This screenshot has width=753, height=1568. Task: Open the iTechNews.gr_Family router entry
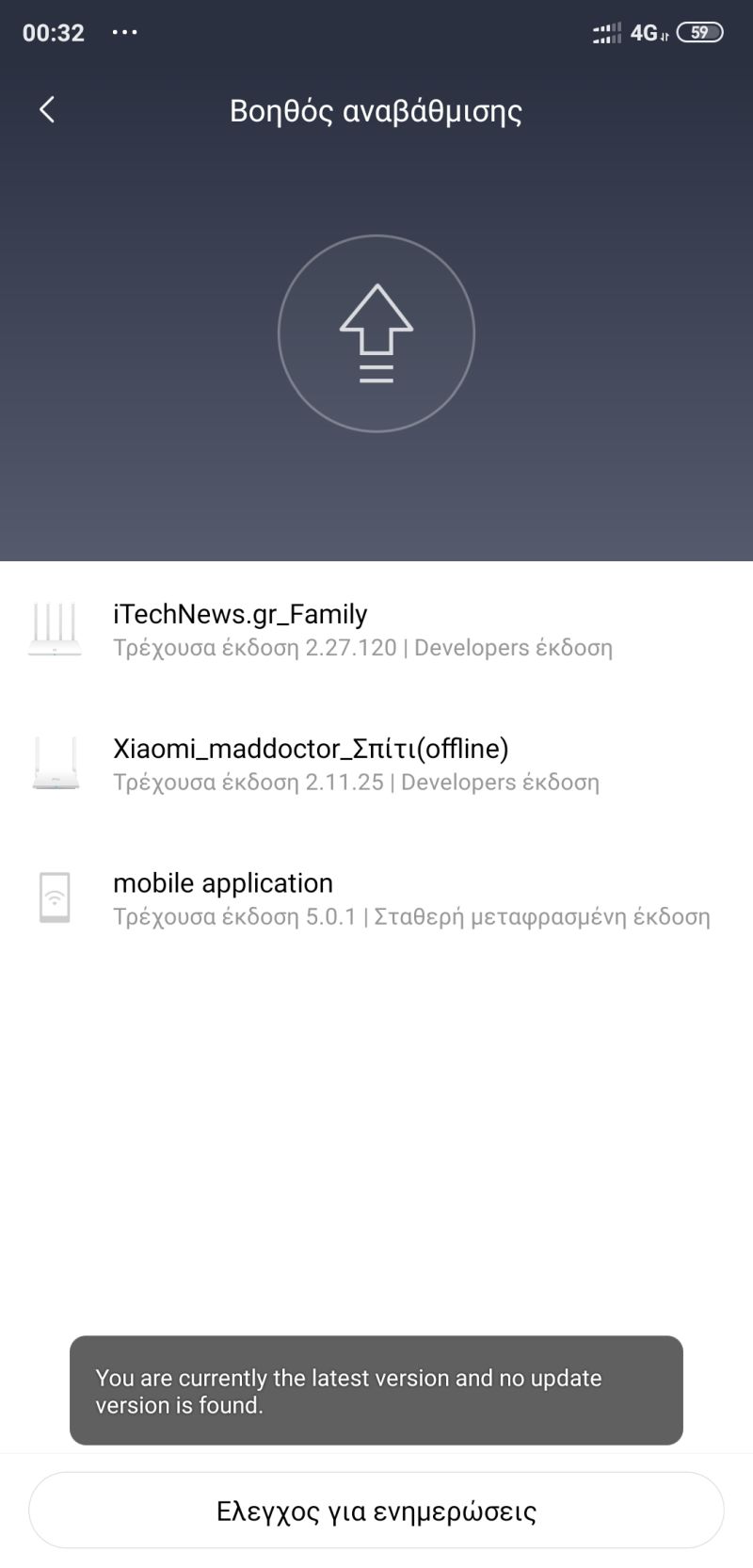[x=376, y=629]
